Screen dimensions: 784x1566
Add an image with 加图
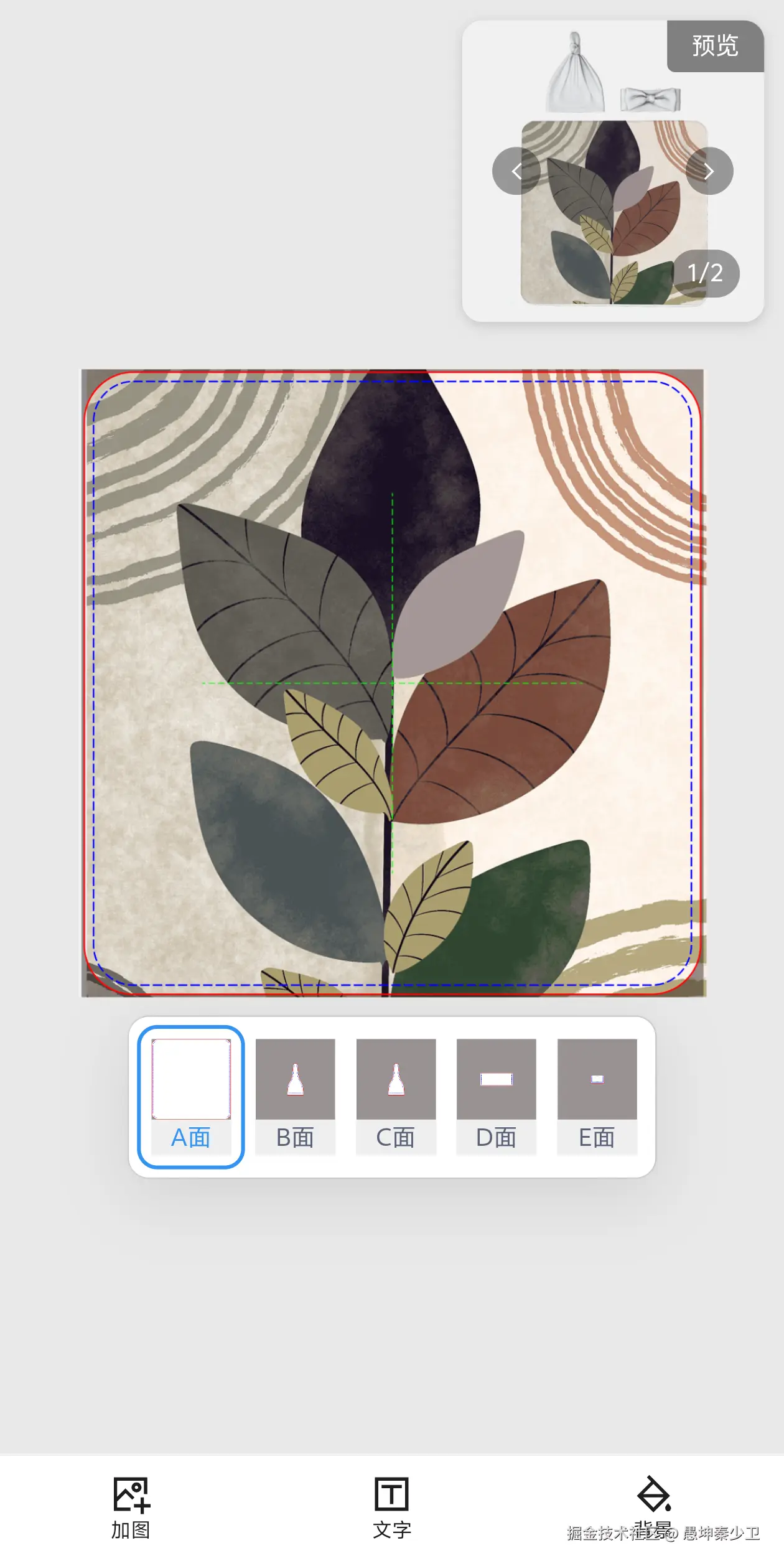coord(131,1507)
